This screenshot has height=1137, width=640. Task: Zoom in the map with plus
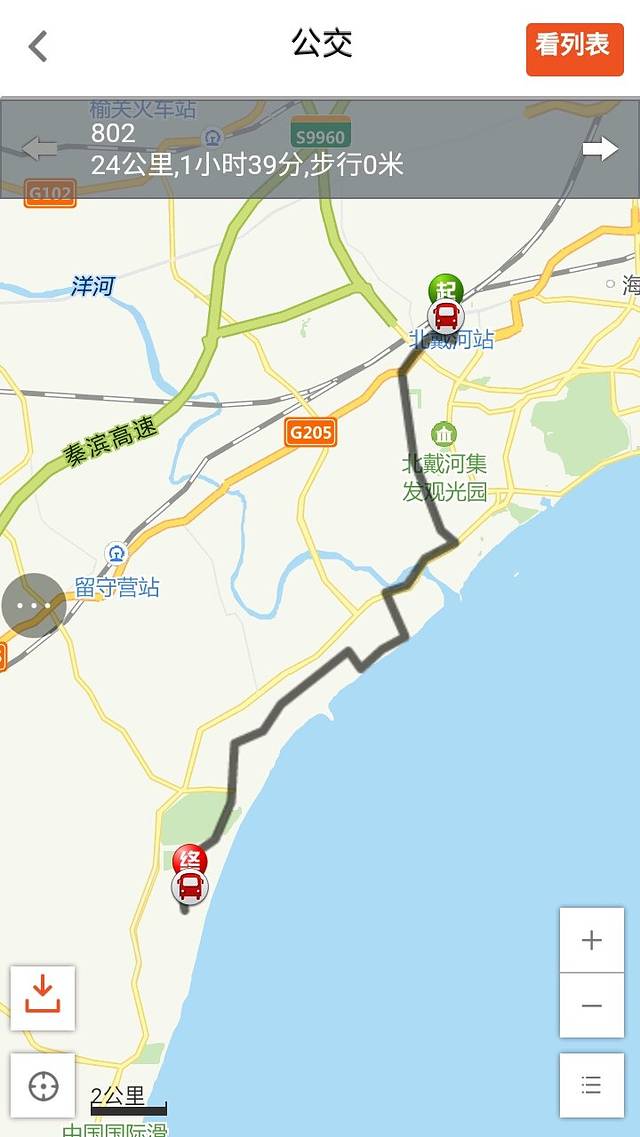(591, 940)
